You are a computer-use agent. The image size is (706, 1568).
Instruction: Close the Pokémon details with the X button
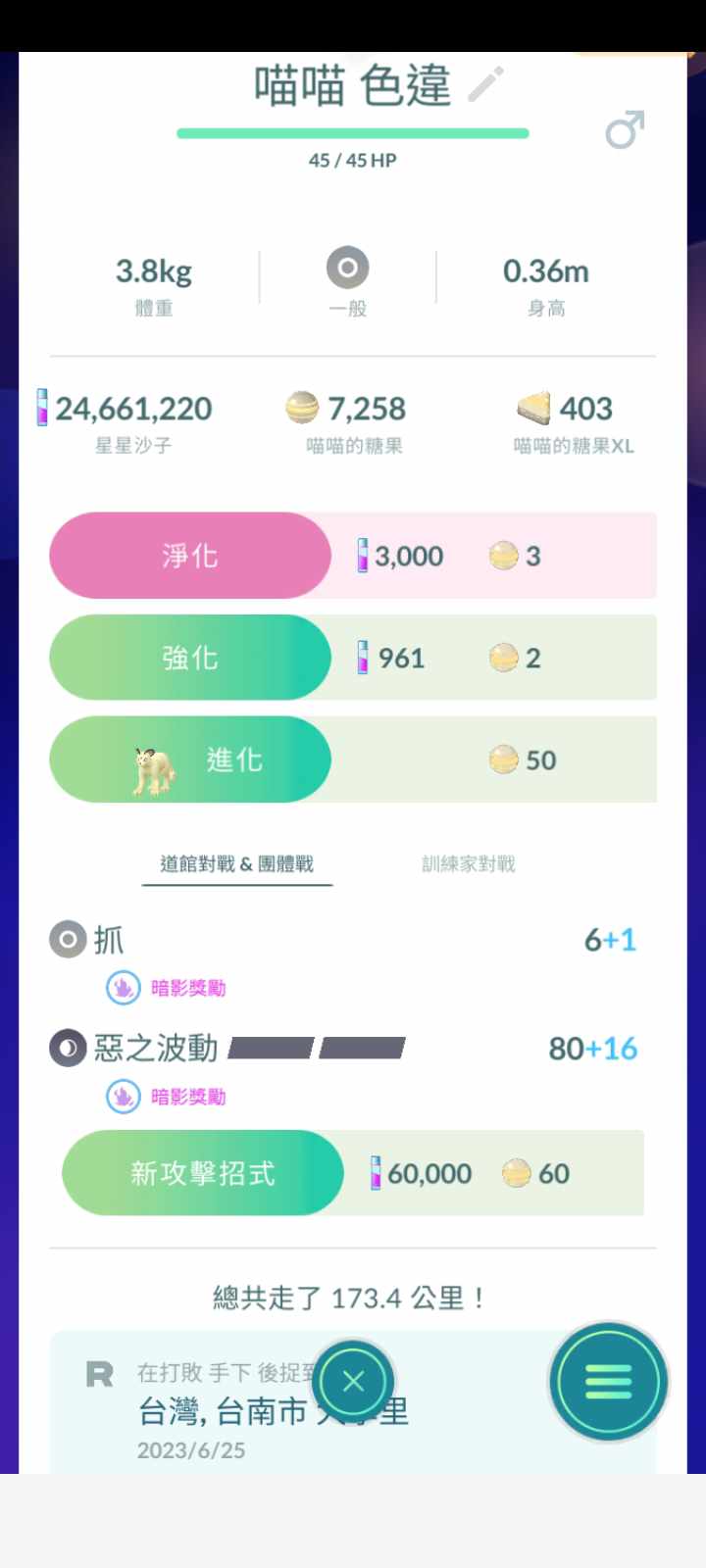(353, 1382)
